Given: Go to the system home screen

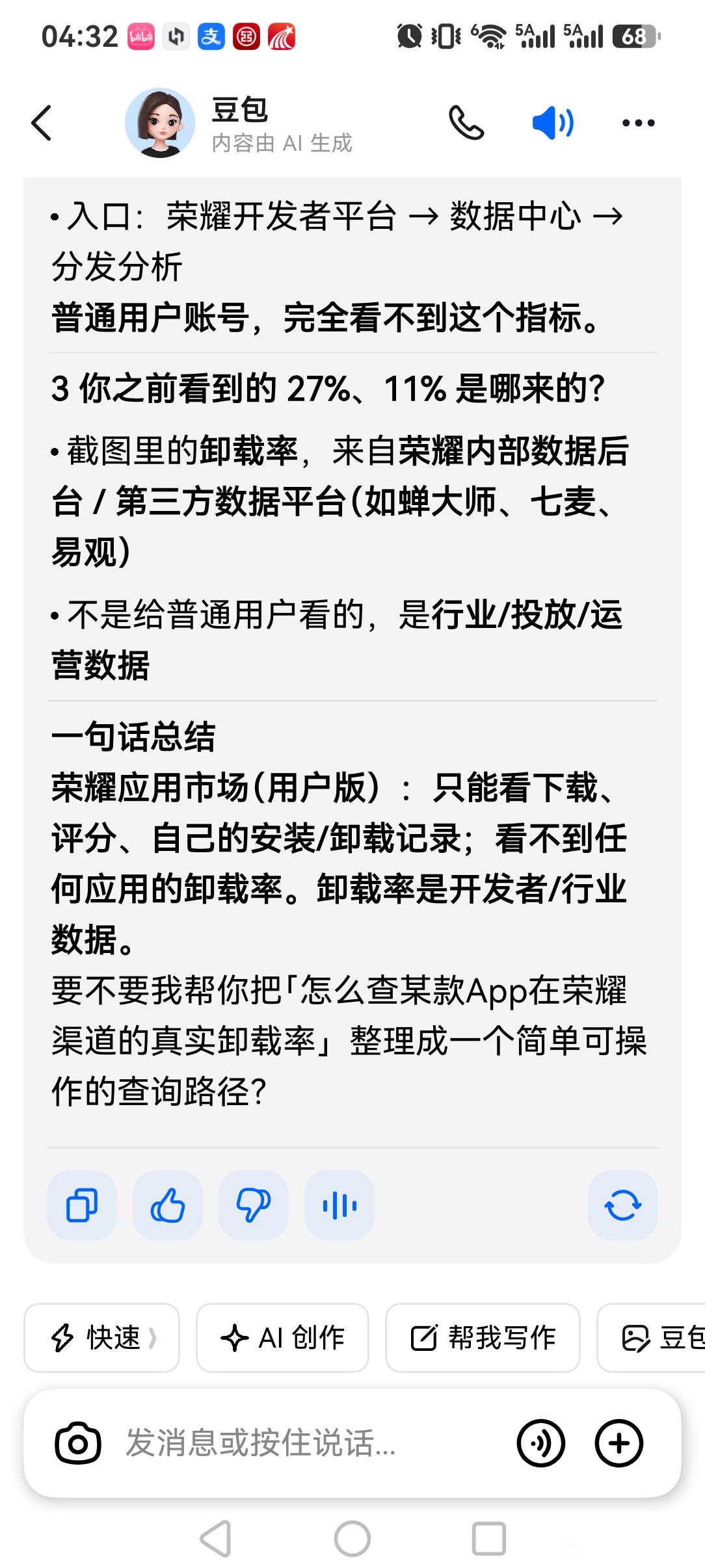Looking at the screenshot, I should tap(352, 1539).
